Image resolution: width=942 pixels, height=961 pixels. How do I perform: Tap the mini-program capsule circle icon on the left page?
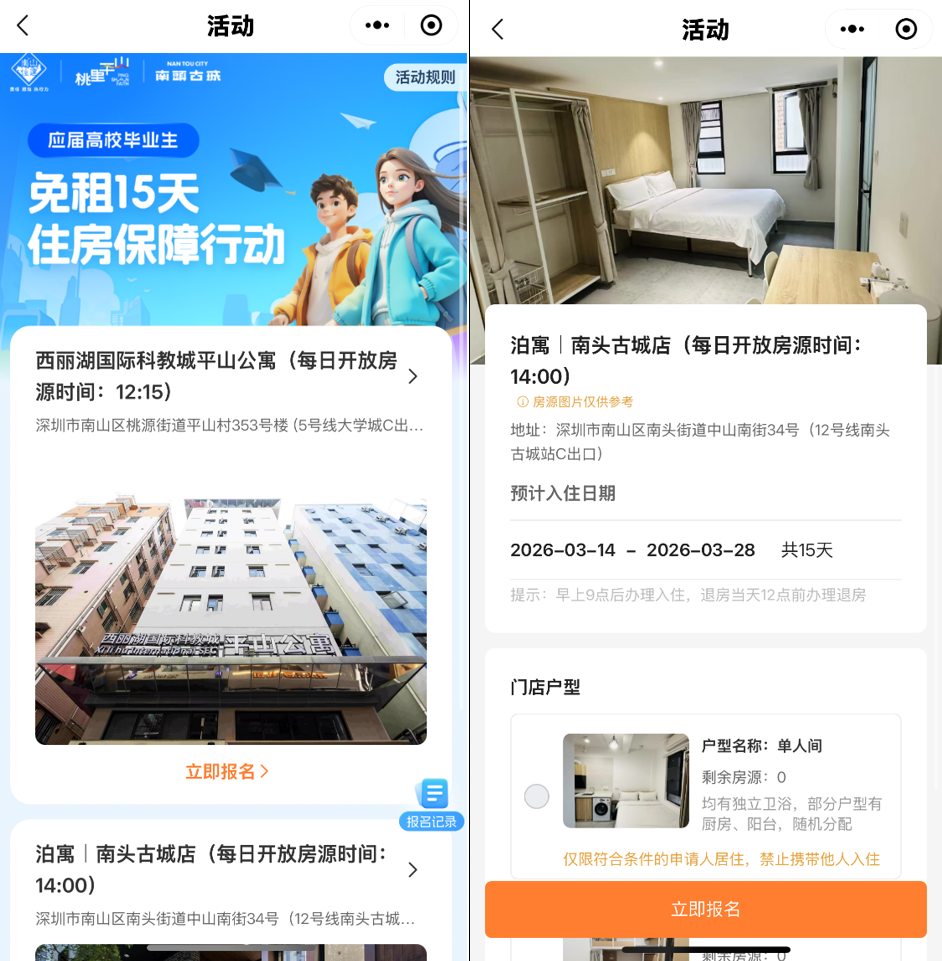pos(431,26)
